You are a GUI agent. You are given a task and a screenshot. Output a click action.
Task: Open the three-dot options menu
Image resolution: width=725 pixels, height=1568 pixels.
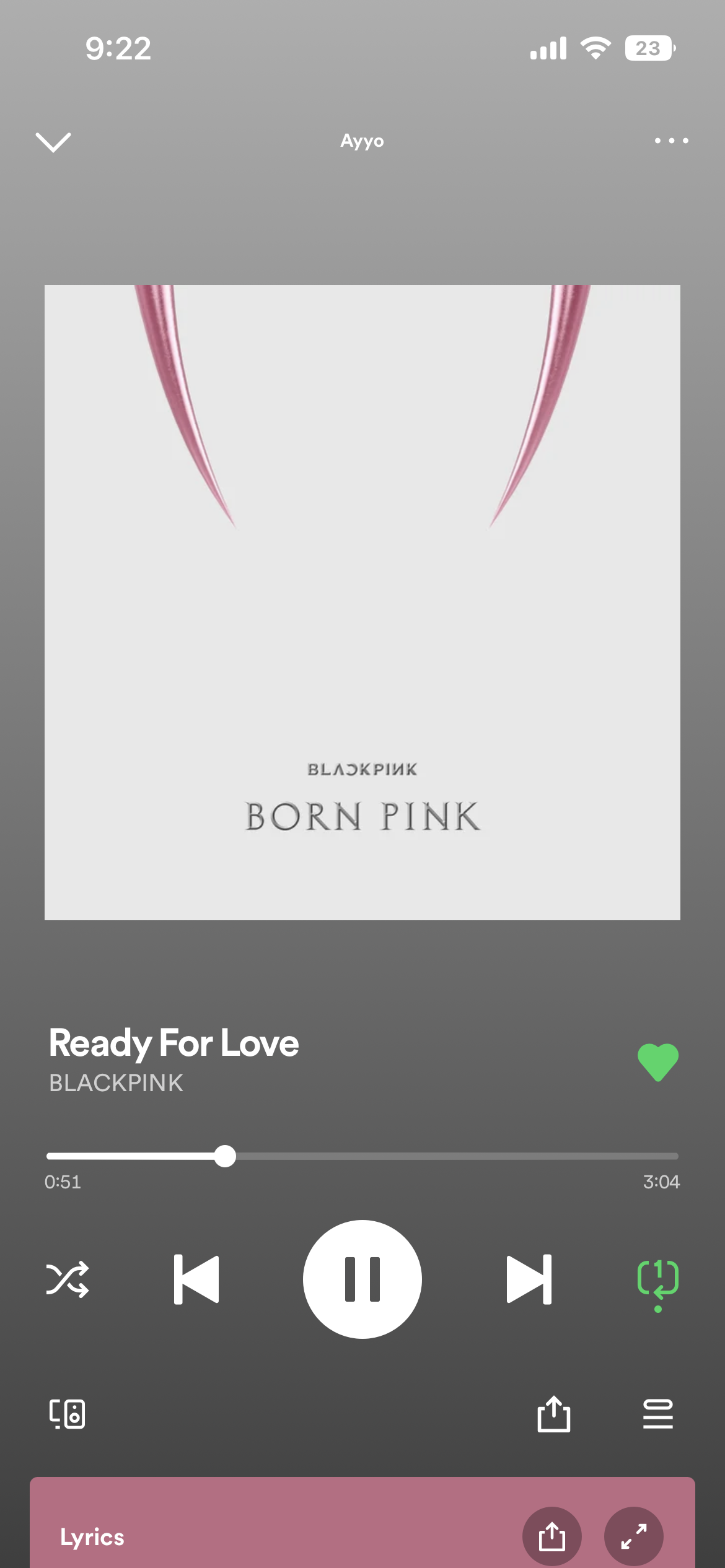pos(671,141)
